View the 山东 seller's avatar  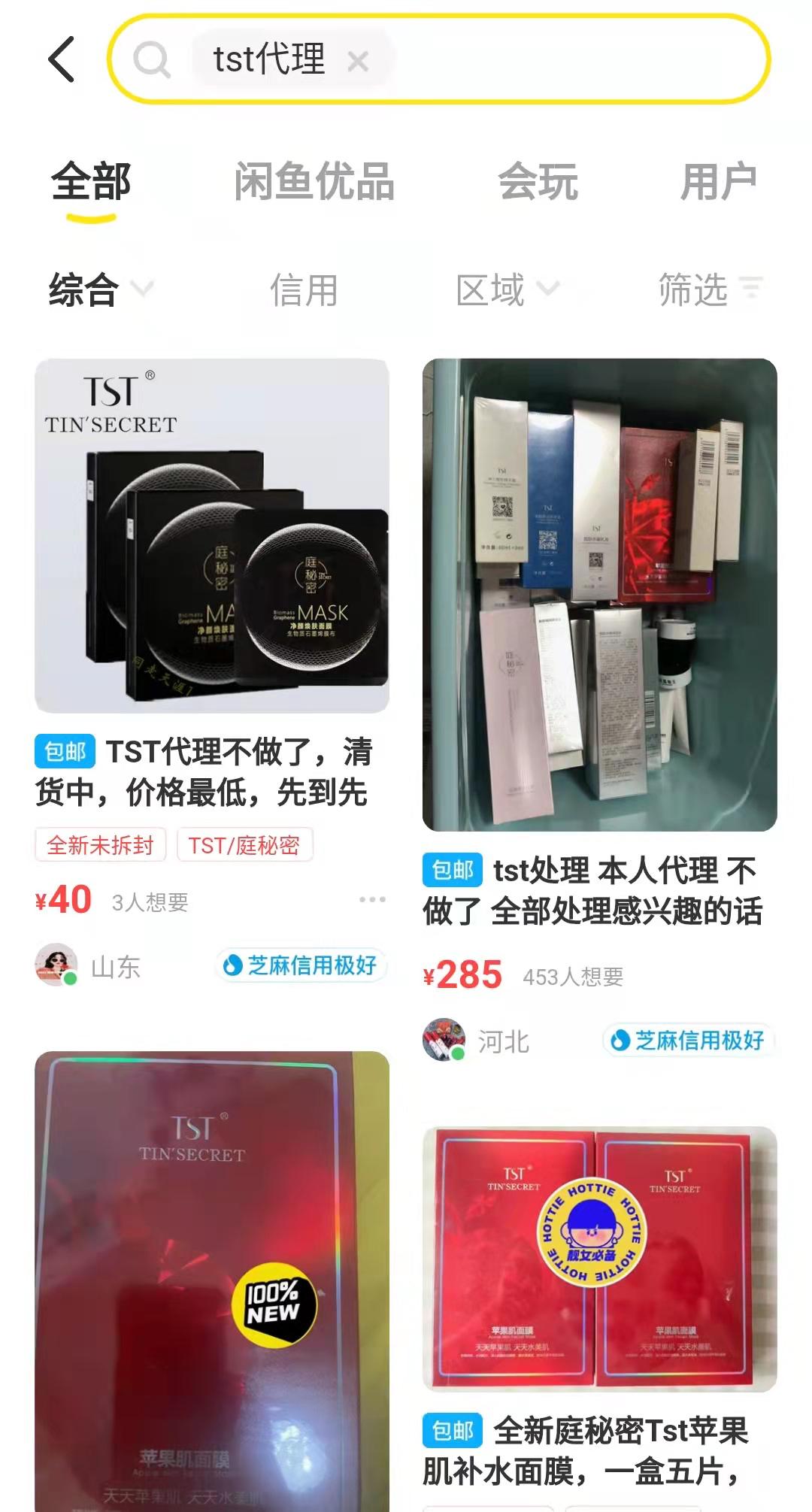point(56,965)
